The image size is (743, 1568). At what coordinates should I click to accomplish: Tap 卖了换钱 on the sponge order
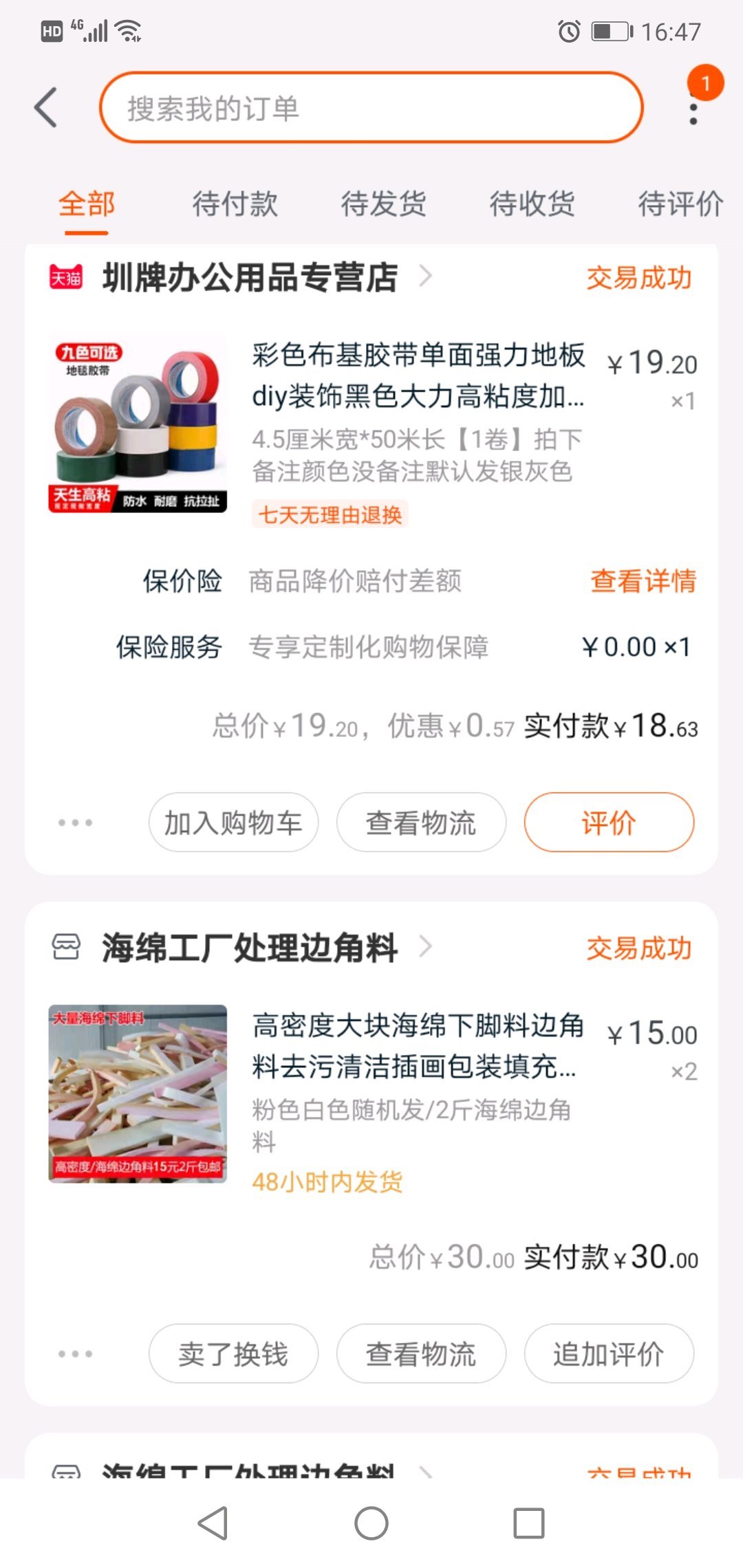(x=233, y=1354)
